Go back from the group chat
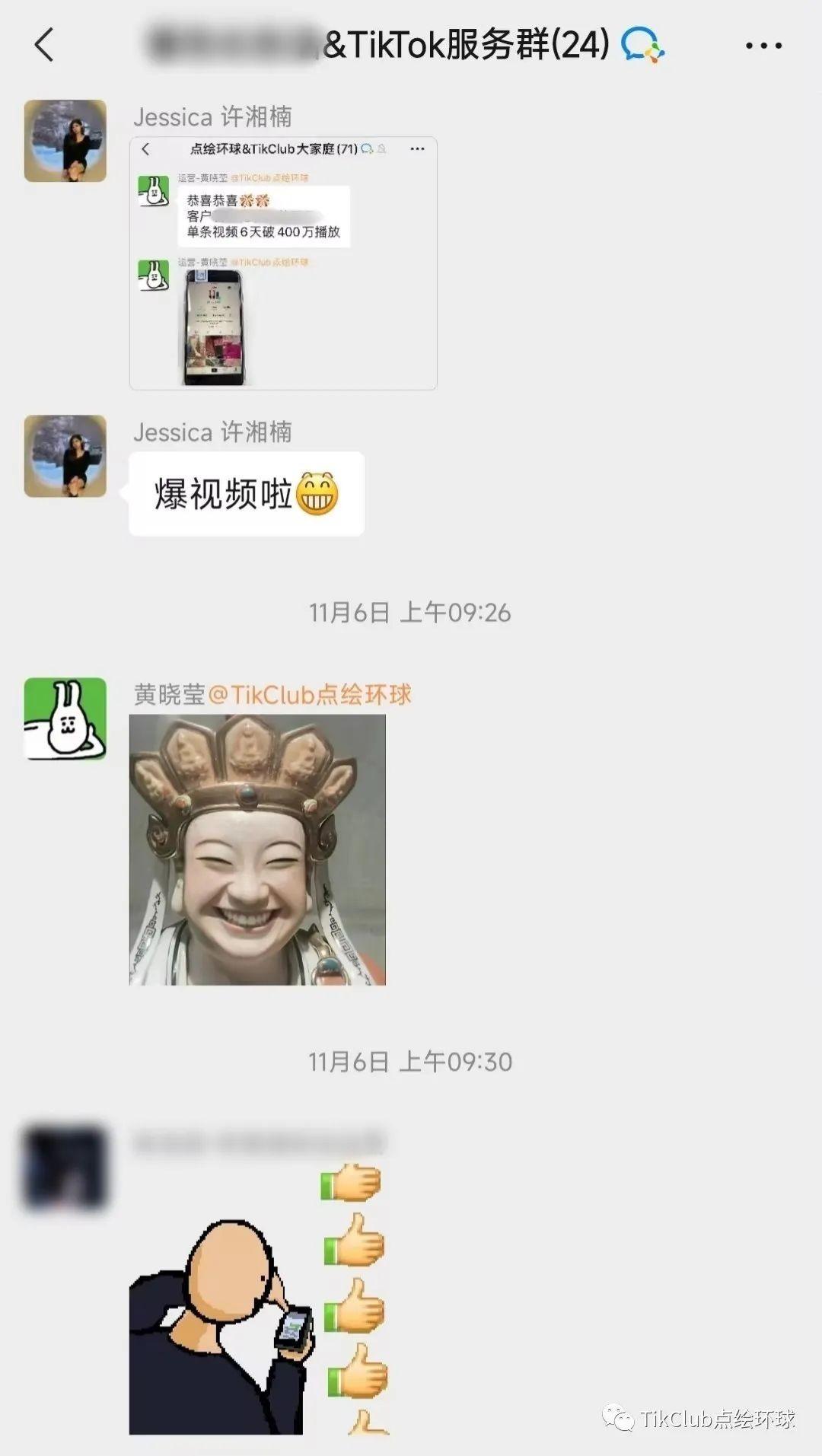Screen dimensions: 822x1456 tap(44, 45)
